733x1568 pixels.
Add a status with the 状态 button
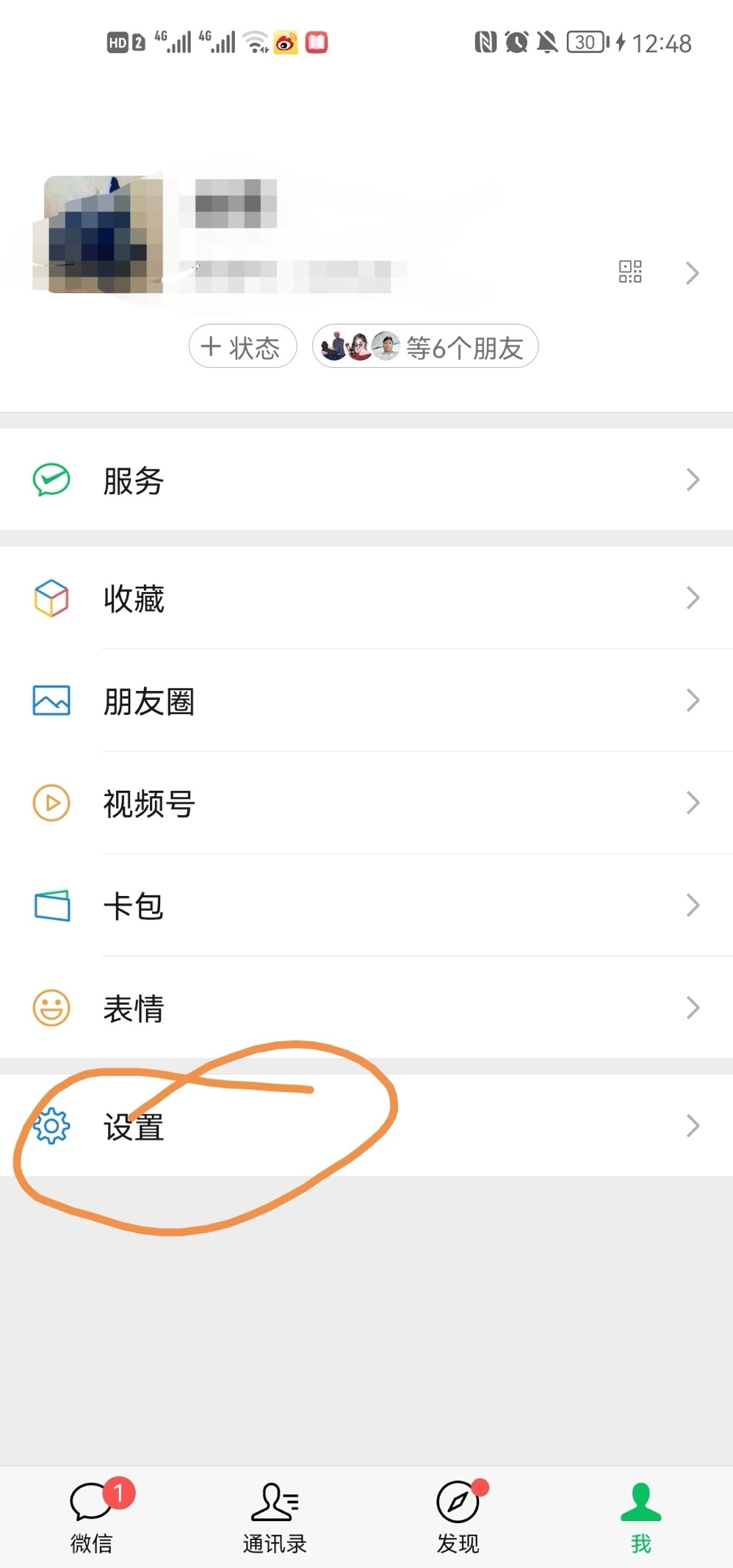[242, 346]
